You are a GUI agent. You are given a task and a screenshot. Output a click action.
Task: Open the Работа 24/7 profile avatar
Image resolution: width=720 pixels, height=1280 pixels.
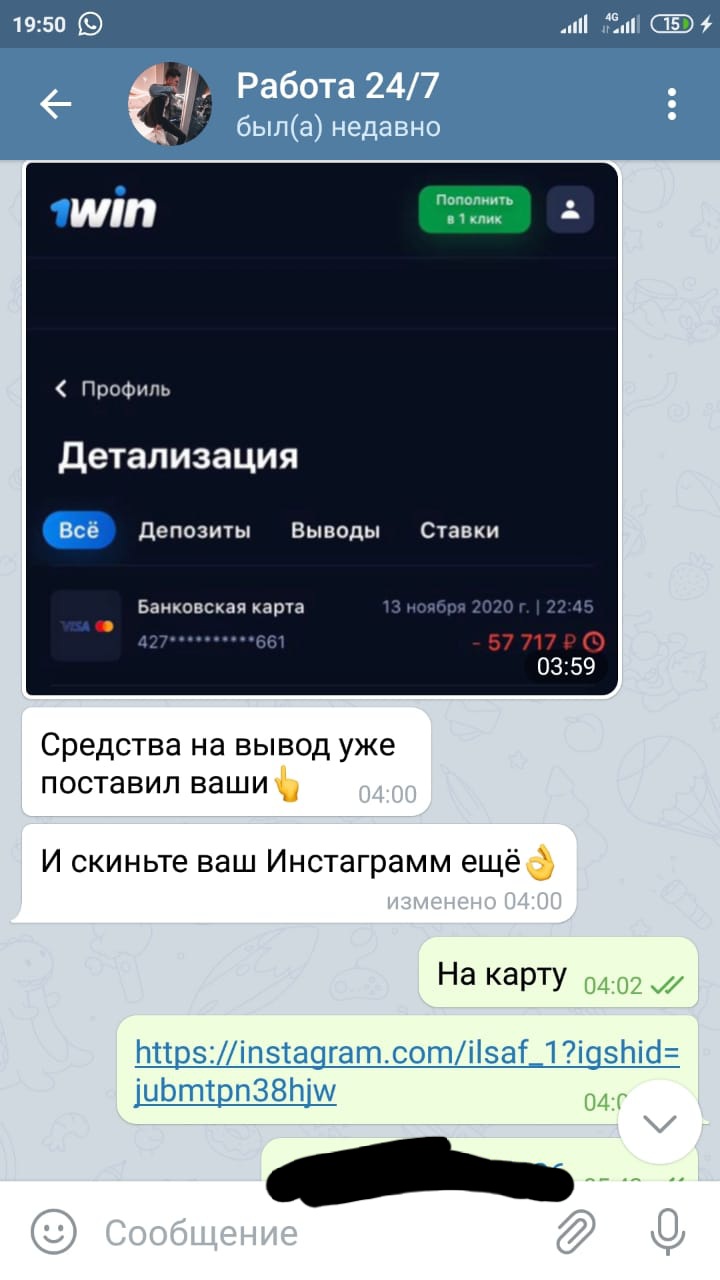(x=170, y=104)
